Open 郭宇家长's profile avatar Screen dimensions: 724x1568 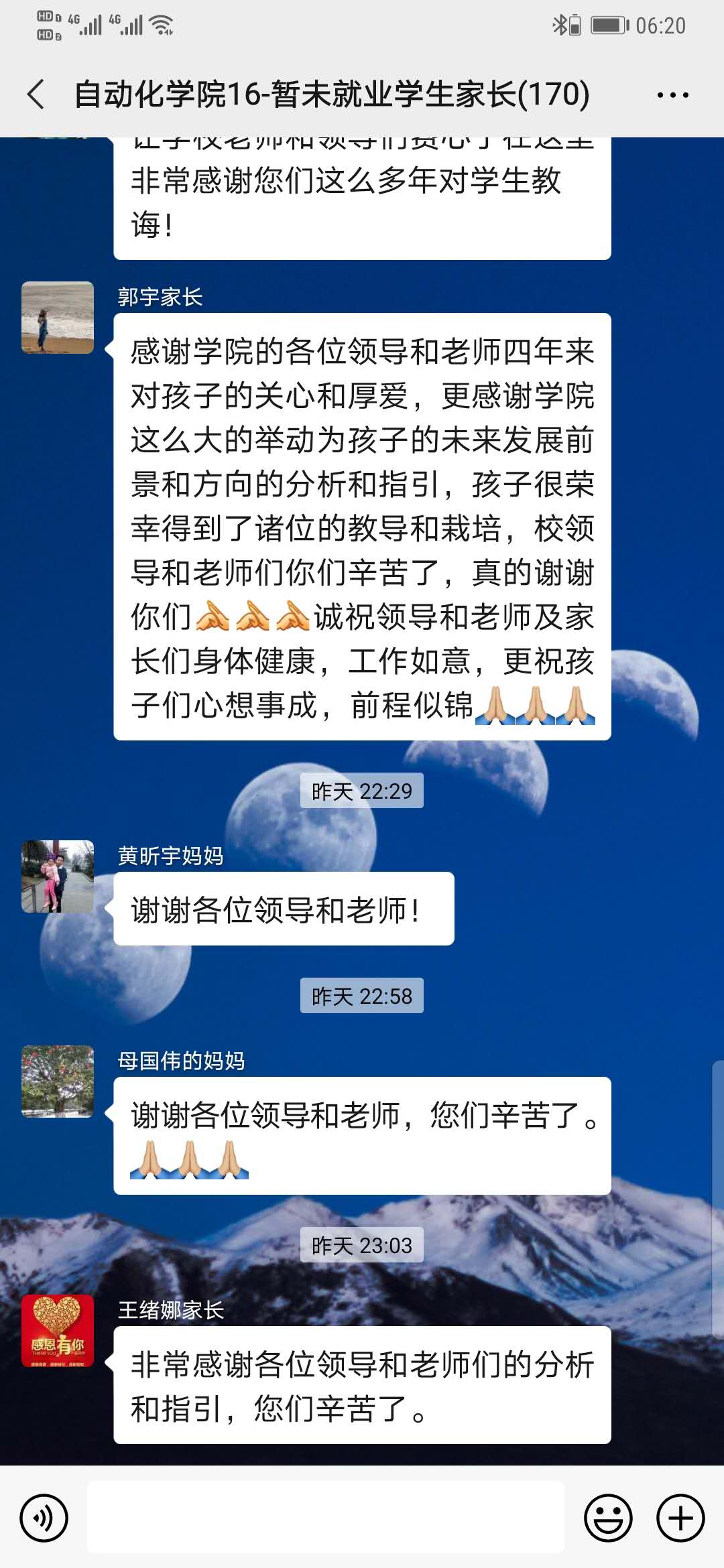pos(58,318)
